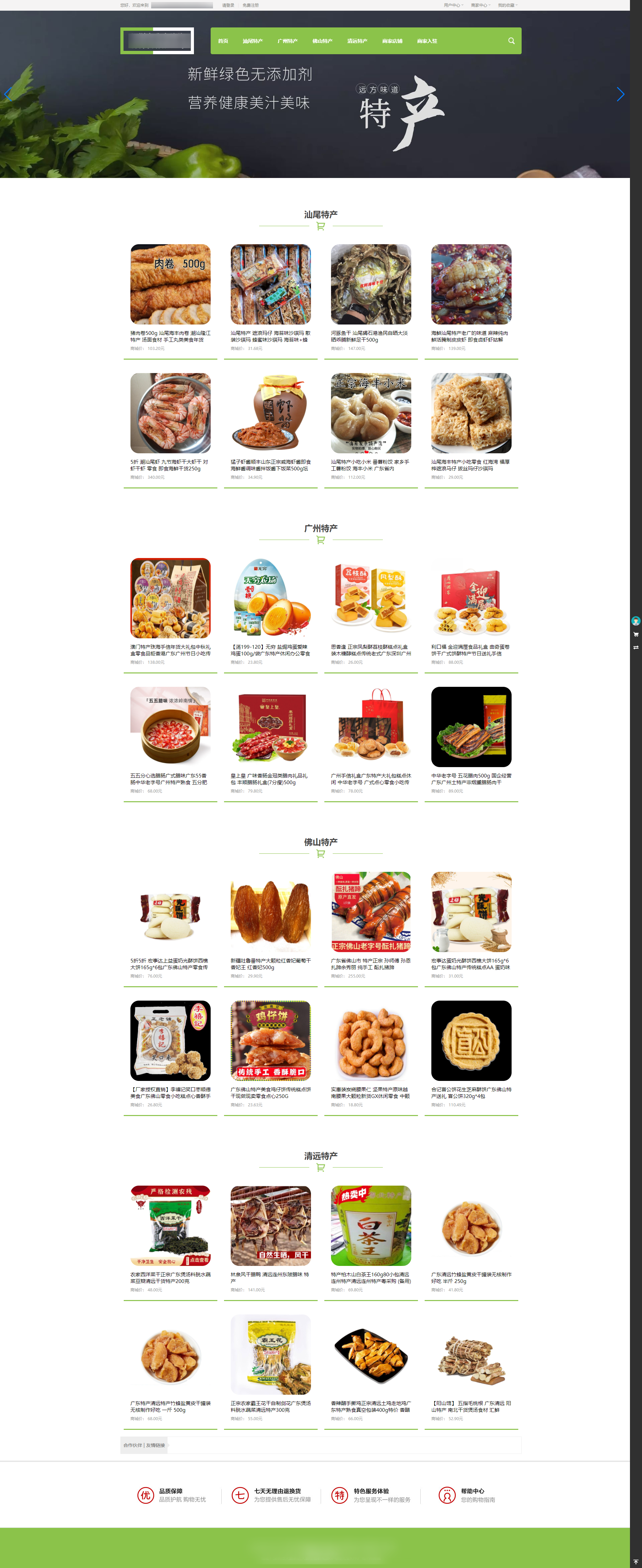Select 佛山特产 in the navbar
This screenshot has height=1568, width=642.
322,41
